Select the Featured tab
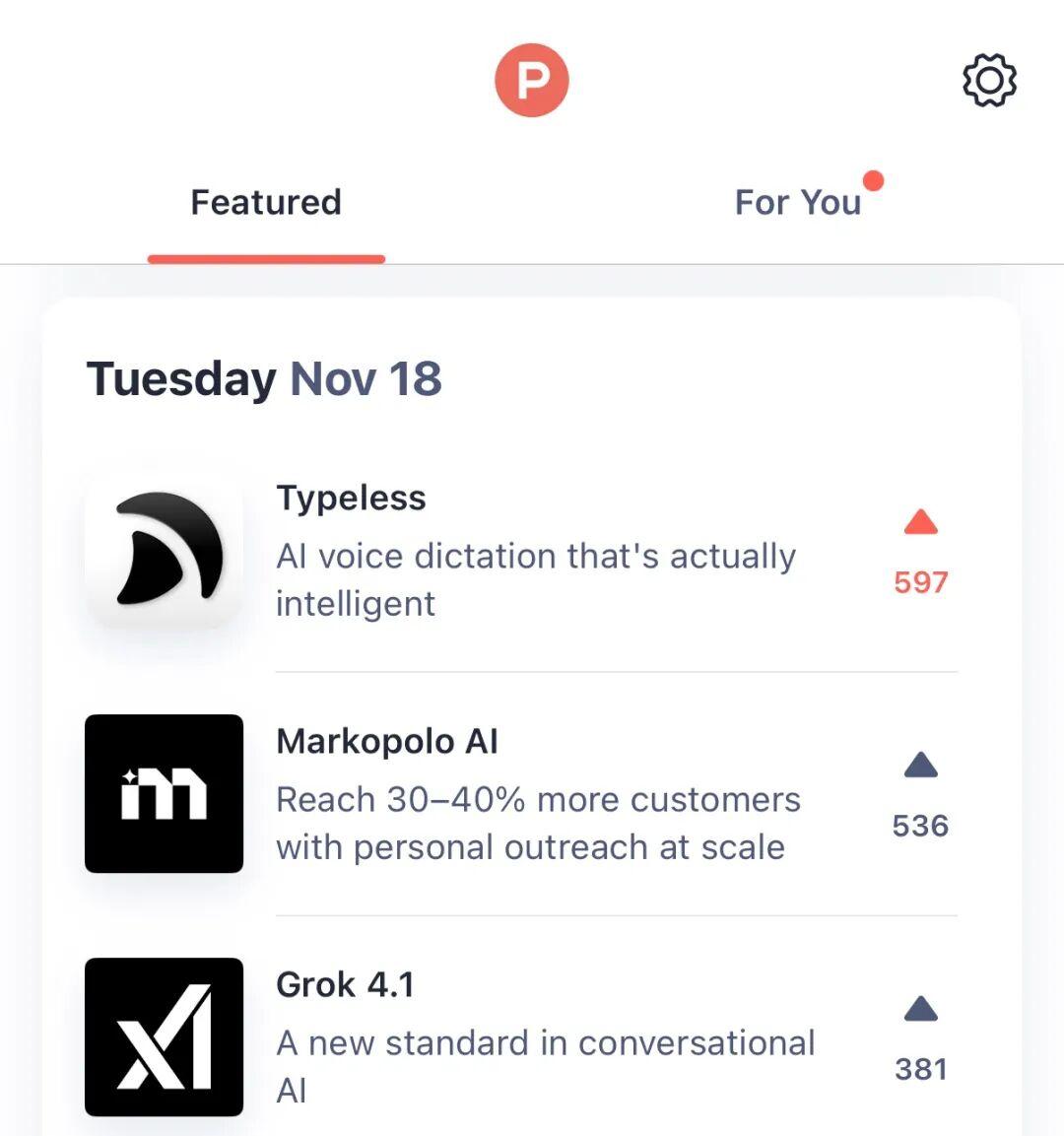This screenshot has height=1136, width=1064. click(x=266, y=203)
